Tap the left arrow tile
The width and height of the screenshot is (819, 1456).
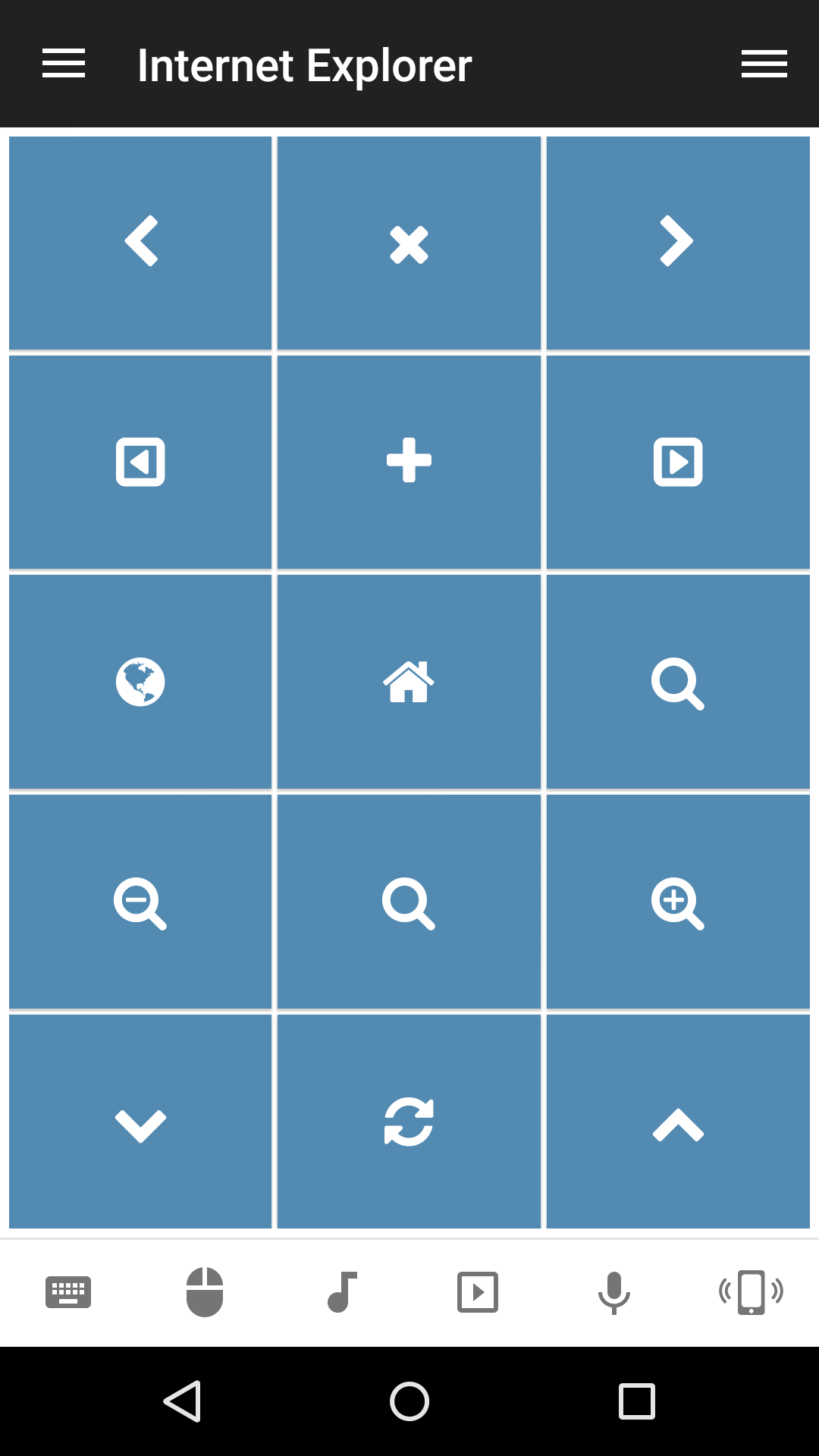tap(140, 243)
